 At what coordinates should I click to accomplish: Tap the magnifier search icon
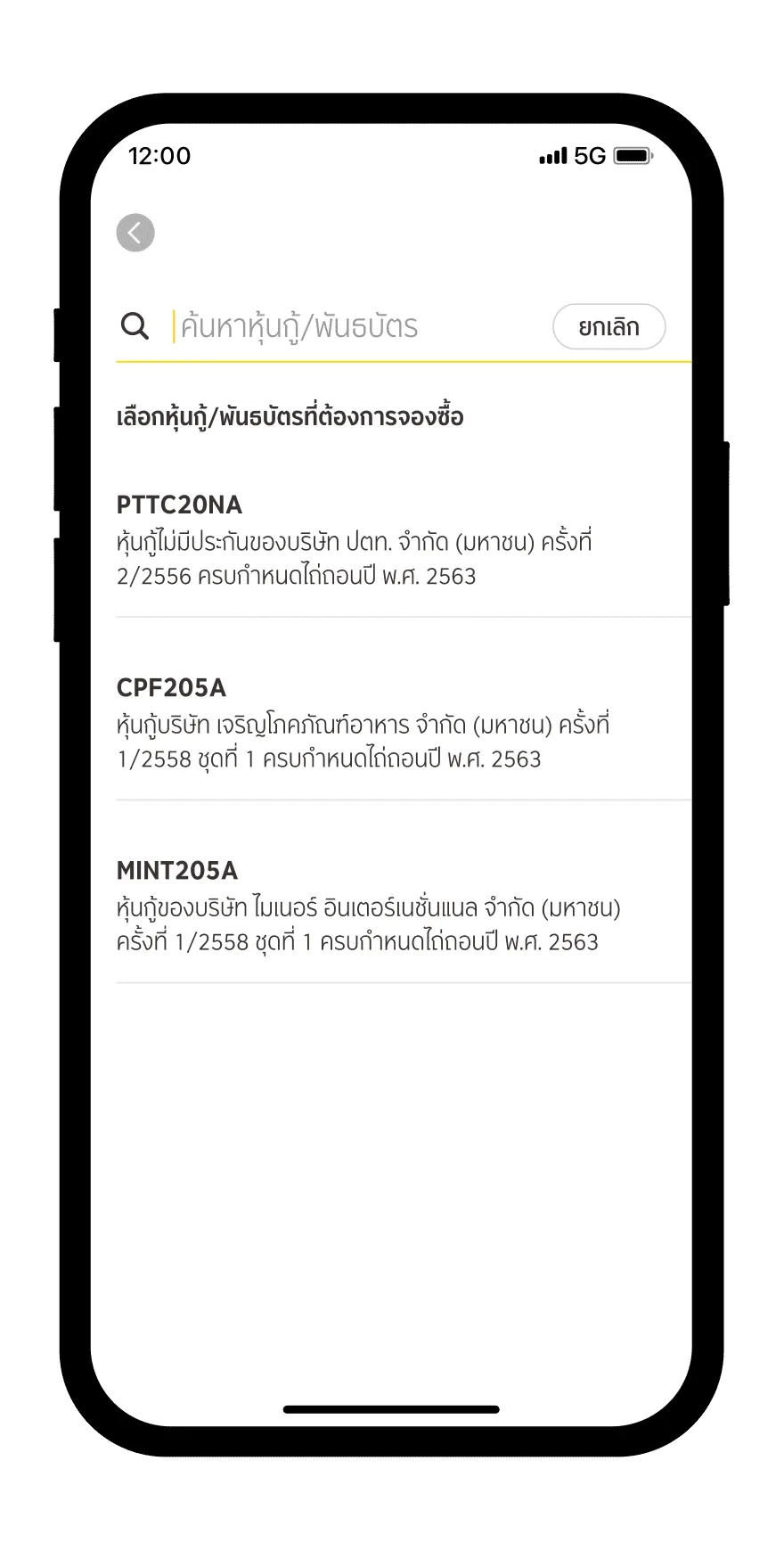coord(135,326)
